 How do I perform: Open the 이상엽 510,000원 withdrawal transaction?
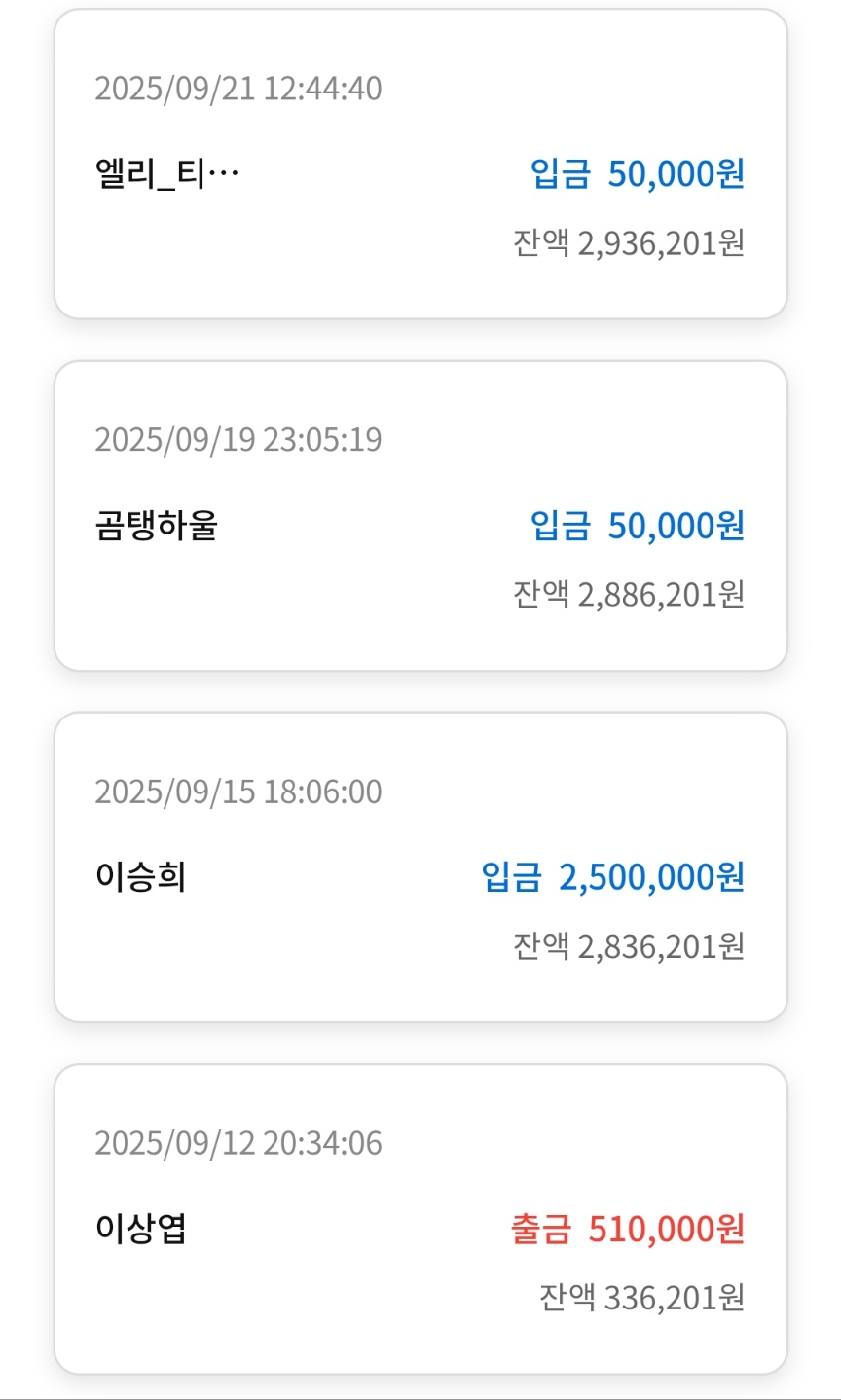(x=420, y=1219)
